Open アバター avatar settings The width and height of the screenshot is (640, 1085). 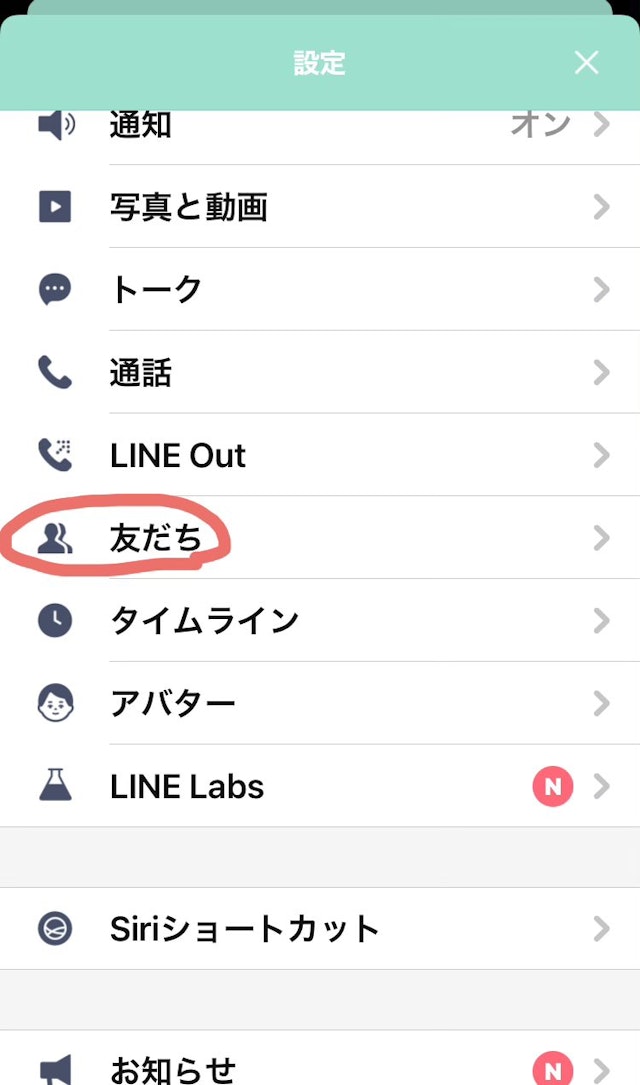click(320, 704)
